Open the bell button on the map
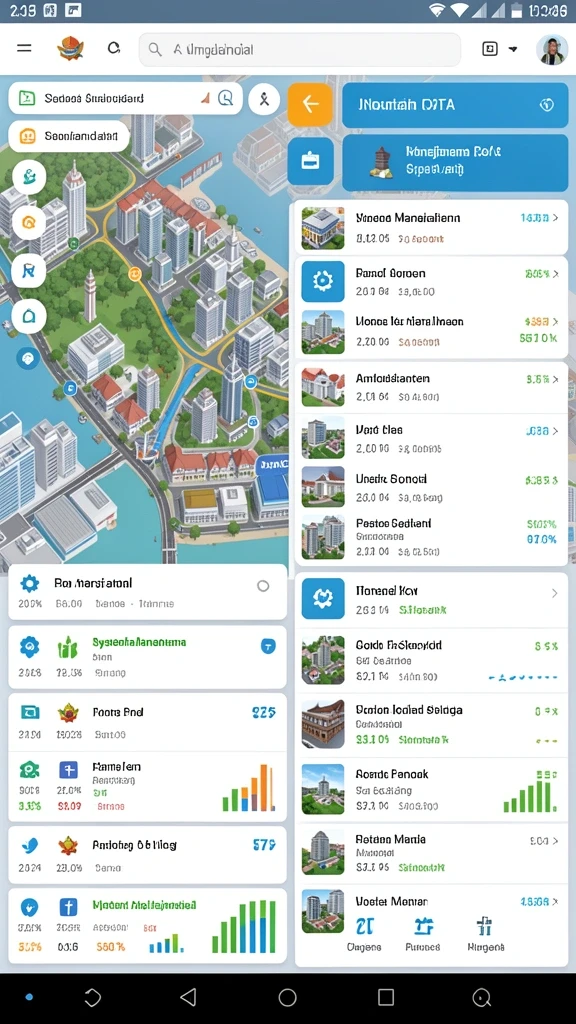Image resolution: width=576 pixels, height=1024 pixels. (x=29, y=317)
